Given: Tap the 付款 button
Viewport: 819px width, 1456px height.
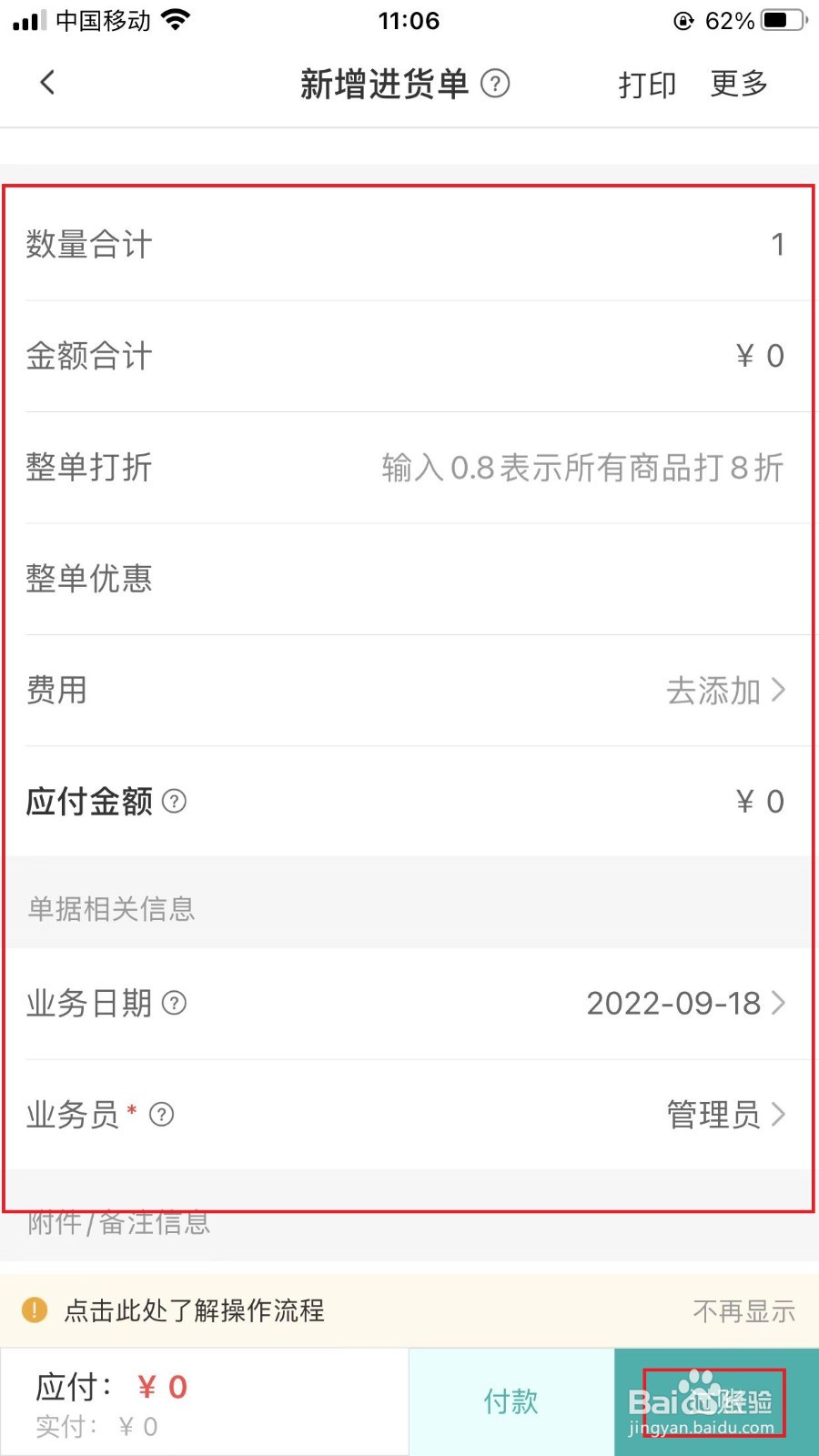Looking at the screenshot, I should (511, 1401).
